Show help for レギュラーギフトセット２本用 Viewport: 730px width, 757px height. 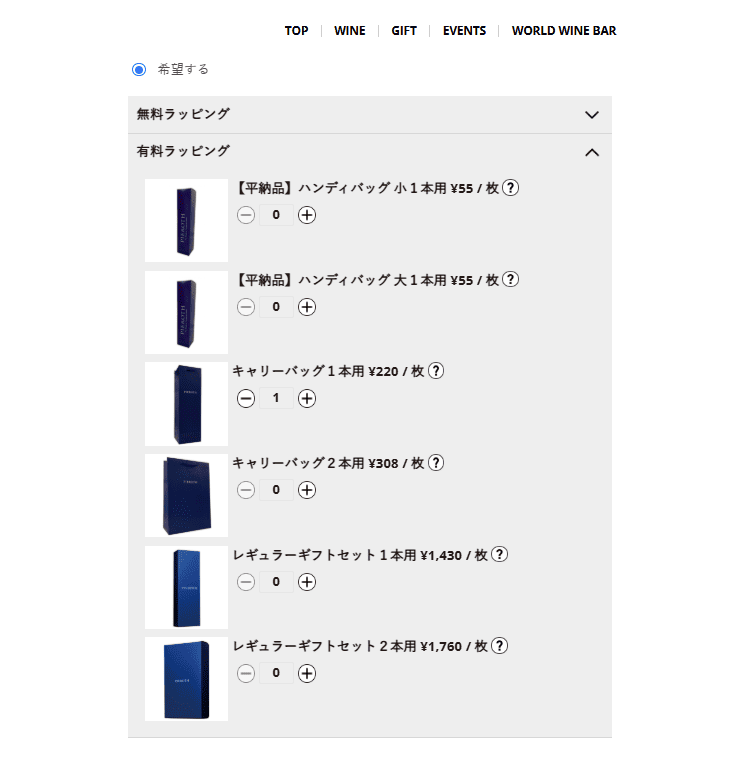point(499,646)
